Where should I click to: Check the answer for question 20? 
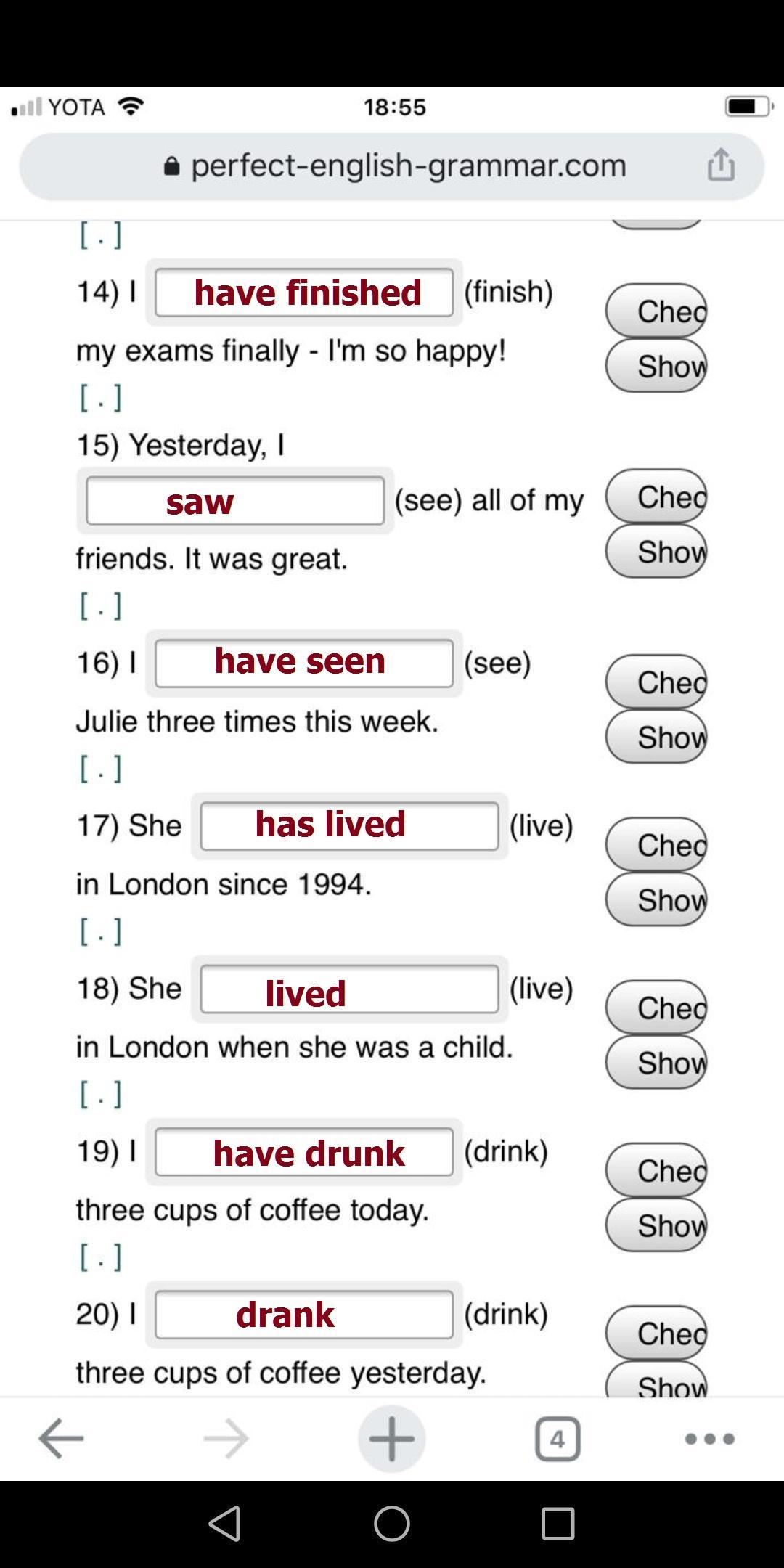656,1333
